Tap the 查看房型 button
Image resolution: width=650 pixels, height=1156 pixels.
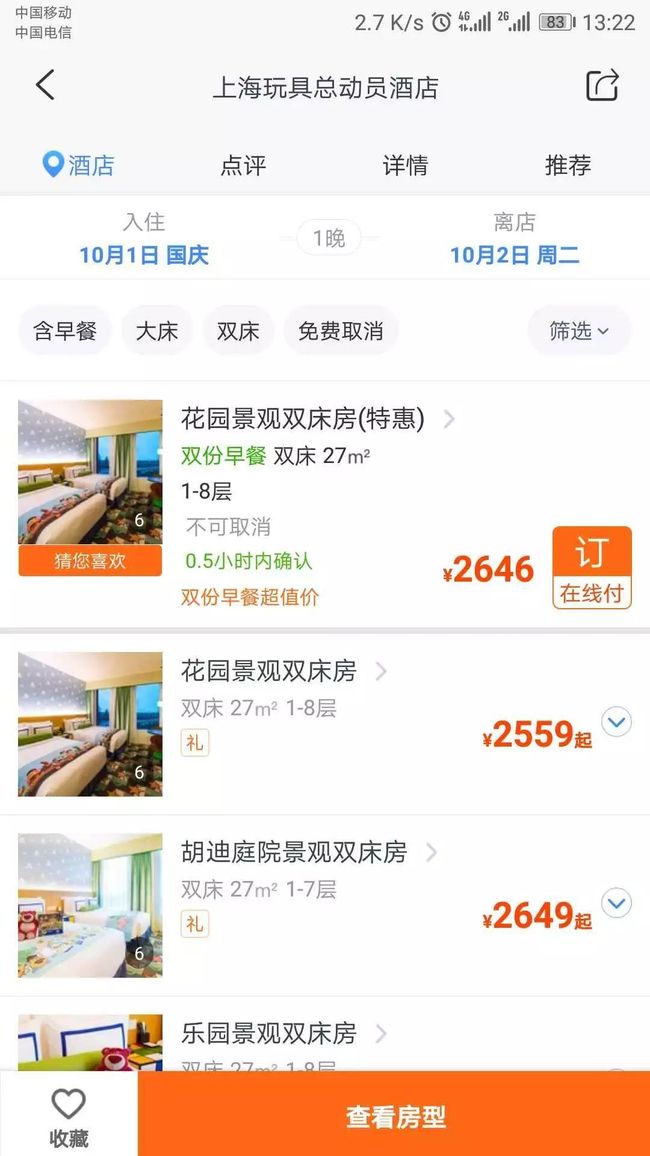click(394, 1115)
